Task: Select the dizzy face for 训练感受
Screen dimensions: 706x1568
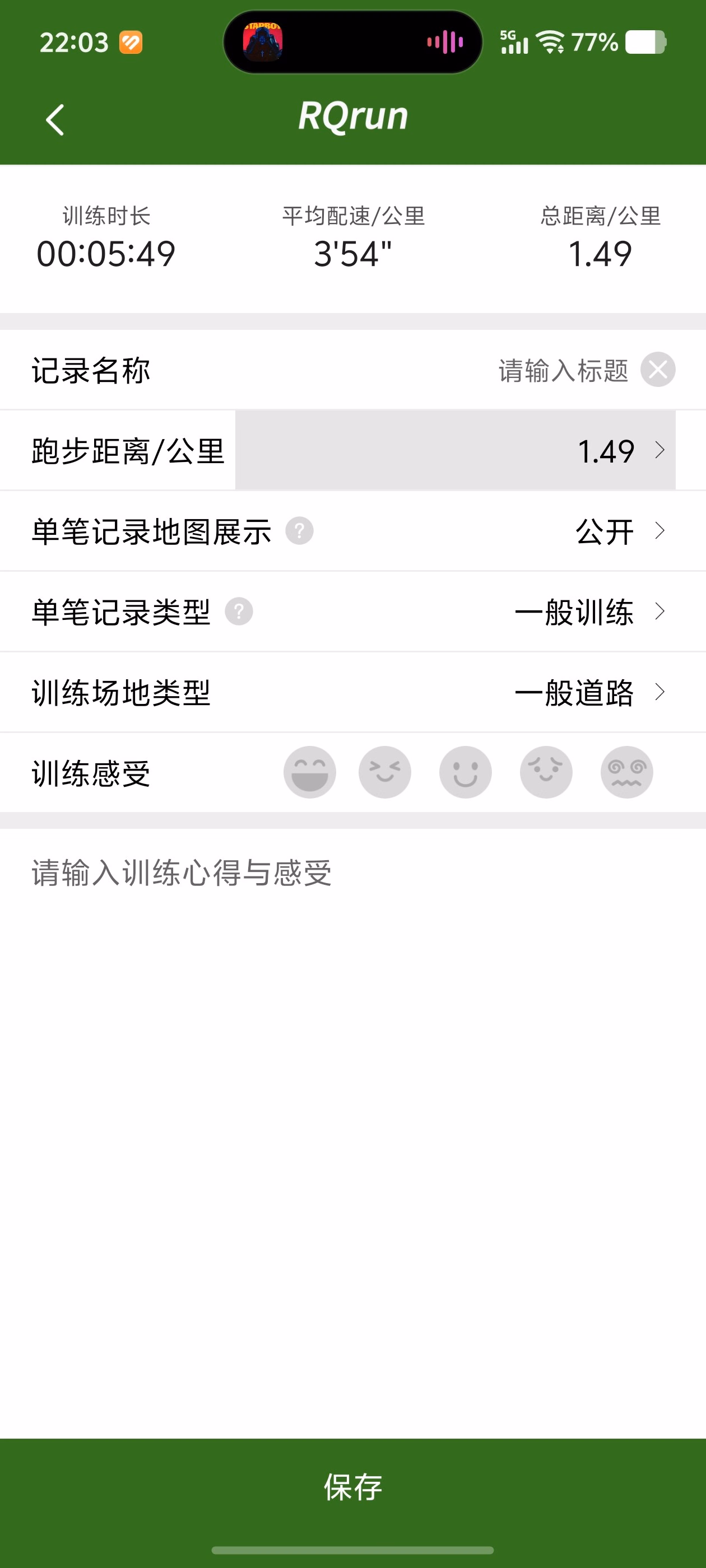Action: click(x=627, y=772)
